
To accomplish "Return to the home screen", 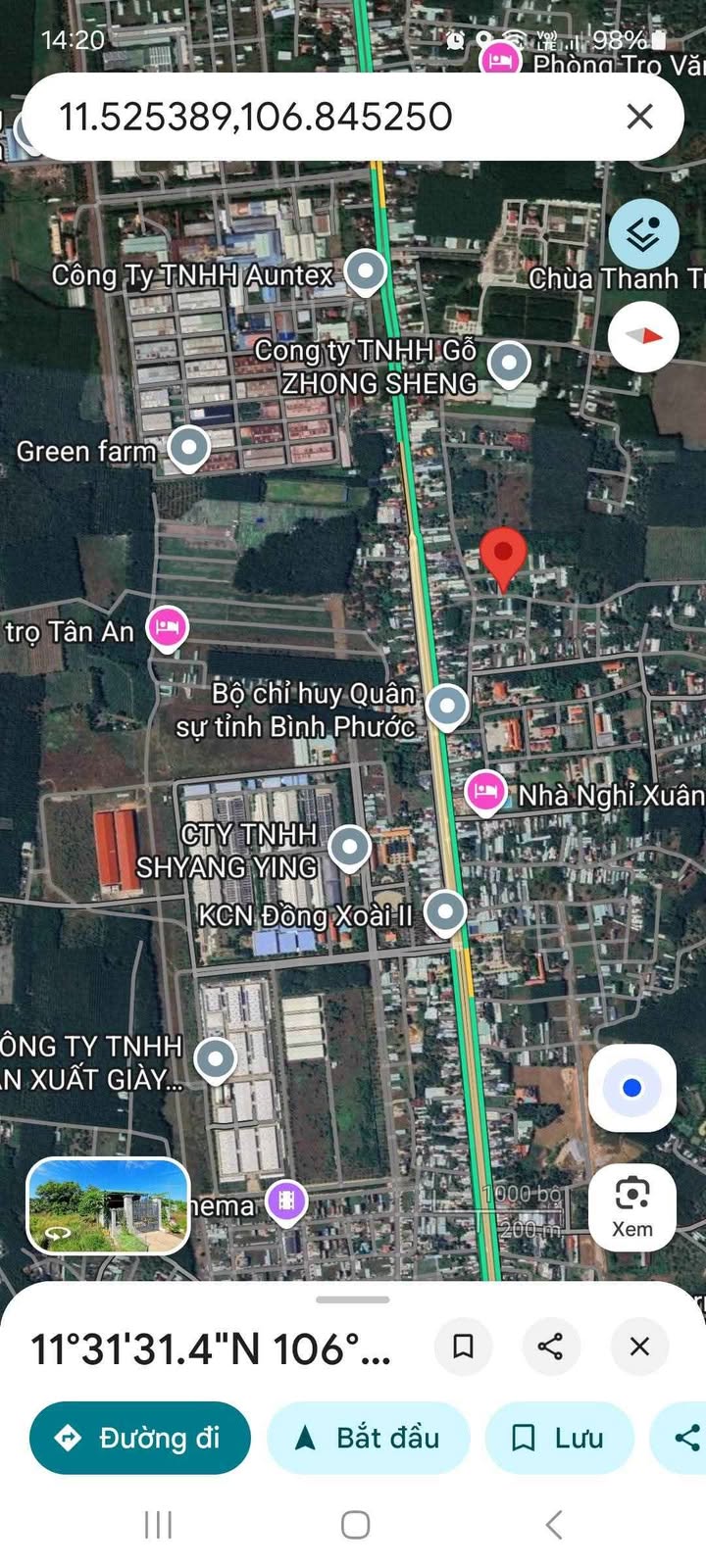I will (355, 1525).
